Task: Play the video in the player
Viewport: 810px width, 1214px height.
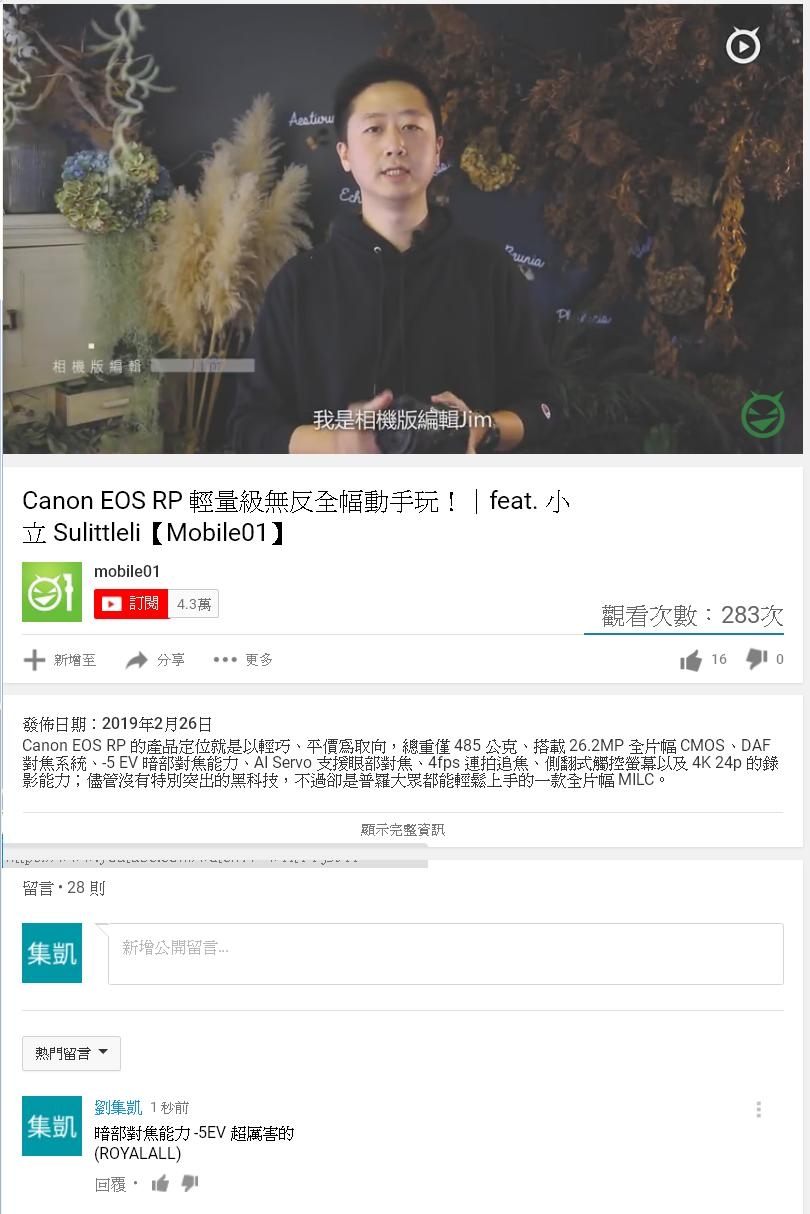Action: pos(404,230)
